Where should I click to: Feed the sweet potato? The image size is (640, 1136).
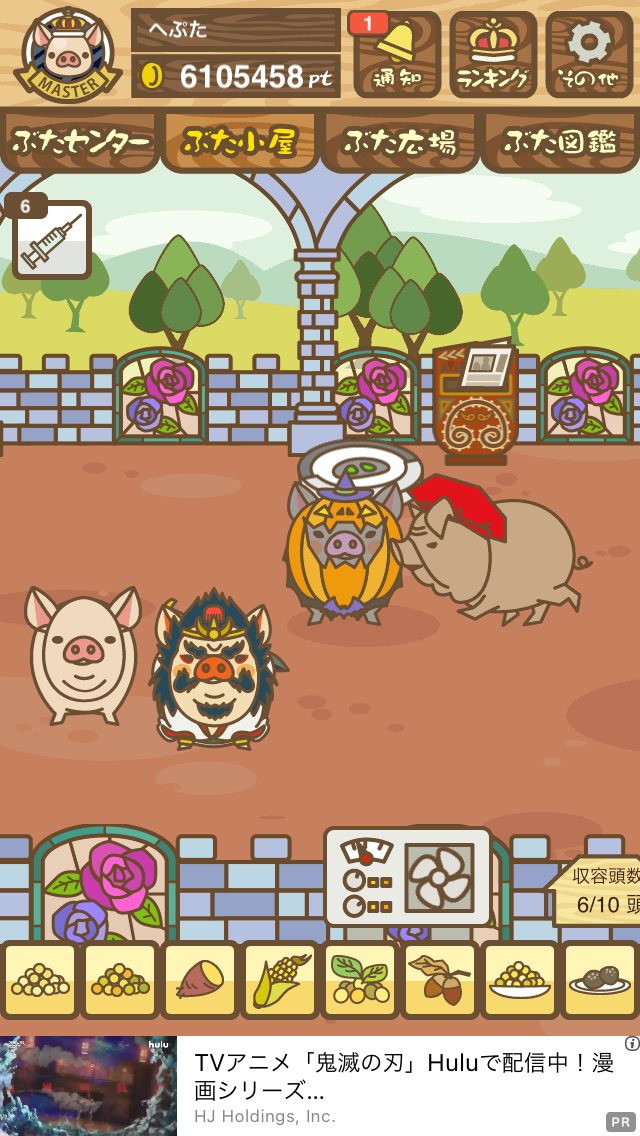pyautogui.click(x=200, y=980)
